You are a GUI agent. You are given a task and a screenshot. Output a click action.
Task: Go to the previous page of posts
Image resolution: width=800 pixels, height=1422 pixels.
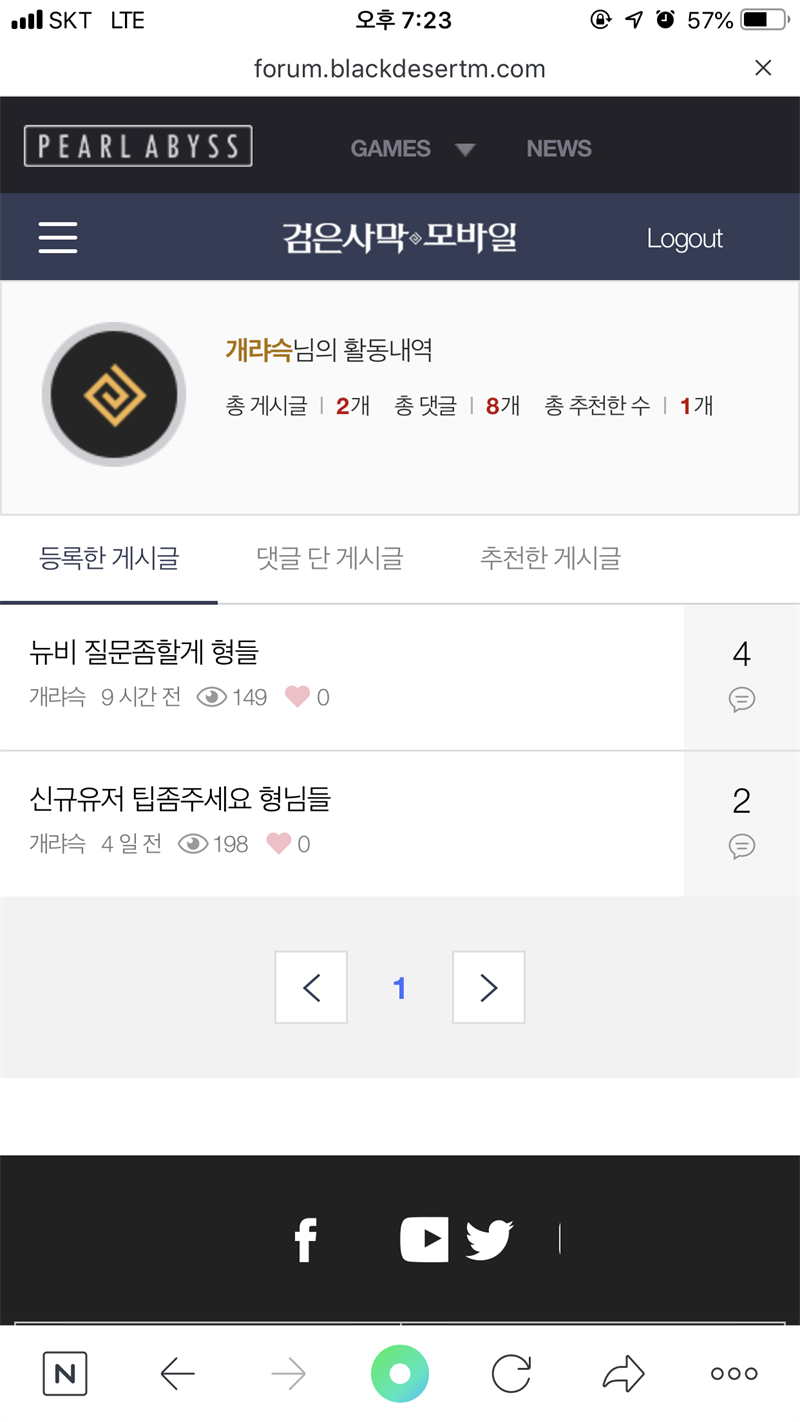tap(311, 987)
